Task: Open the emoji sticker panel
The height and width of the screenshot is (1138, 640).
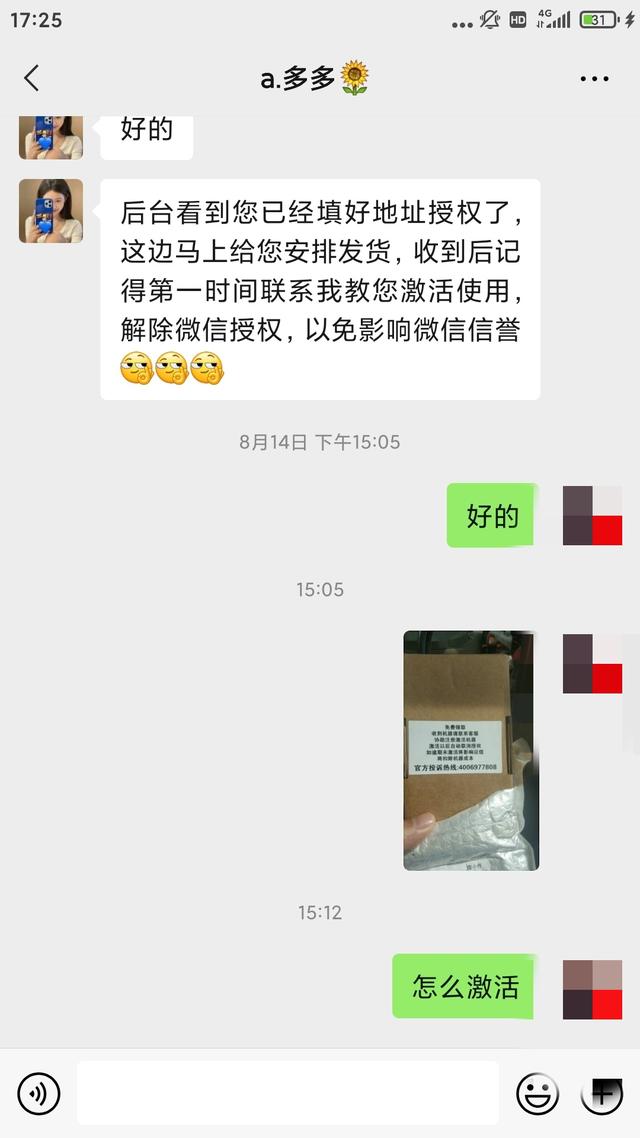Action: pos(538,1093)
